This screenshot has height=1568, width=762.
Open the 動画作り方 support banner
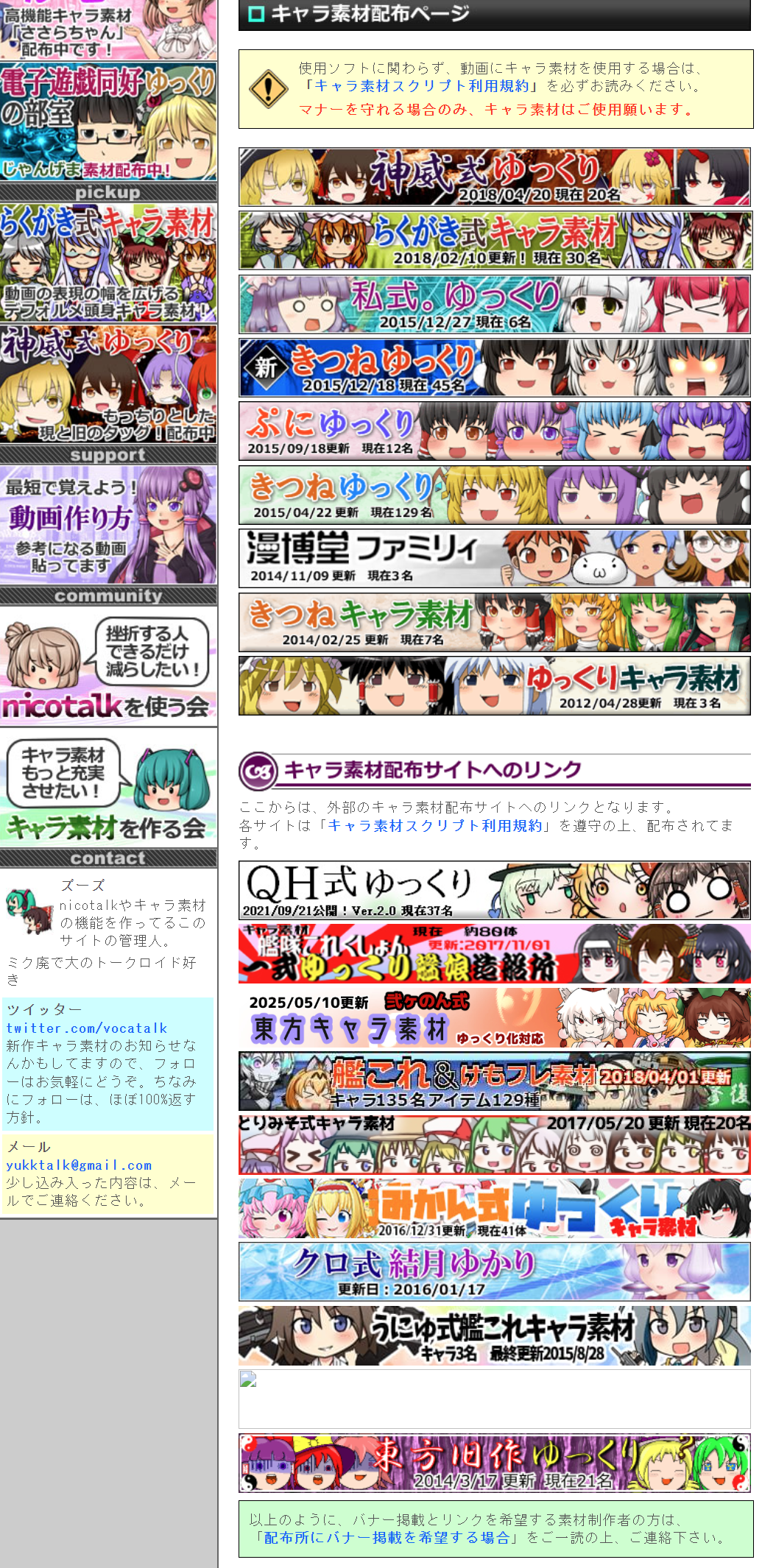108,525
